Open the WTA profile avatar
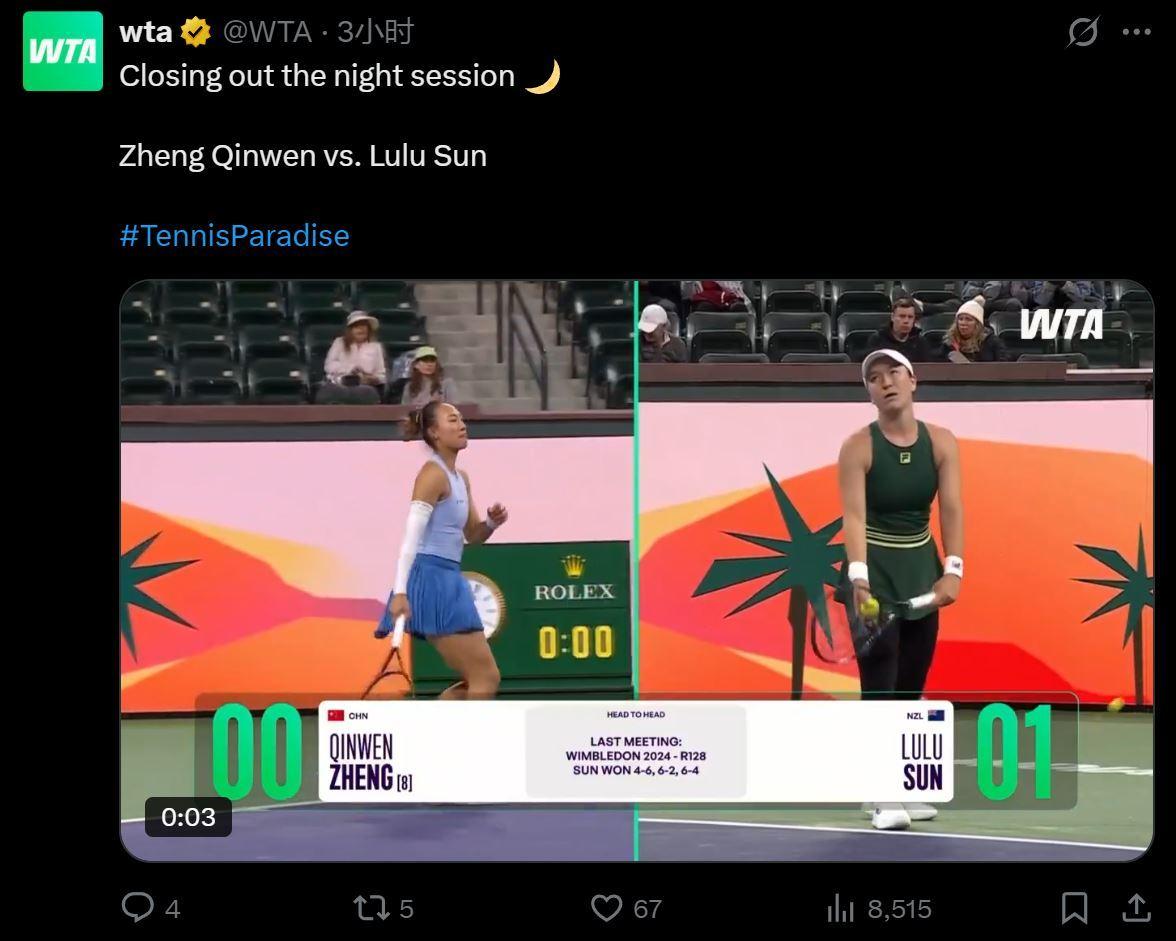The height and width of the screenshot is (941, 1176). [x=63, y=51]
